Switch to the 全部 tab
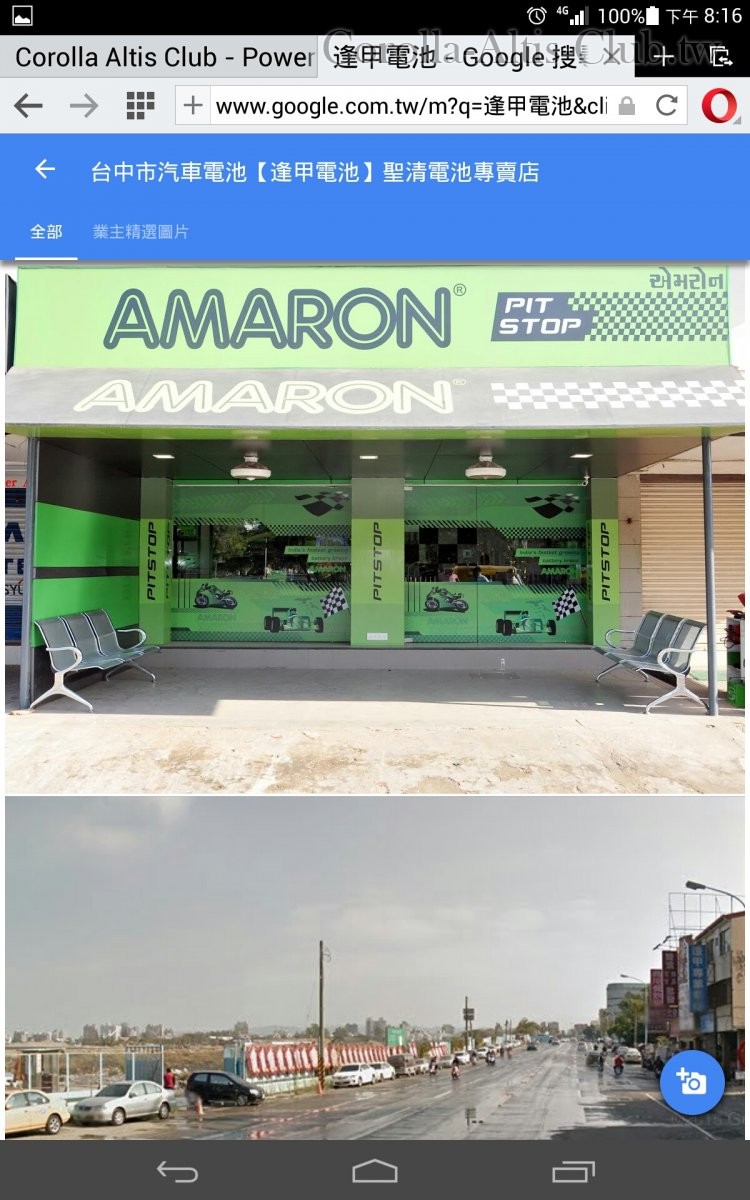The width and height of the screenshot is (750, 1200). (46, 232)
